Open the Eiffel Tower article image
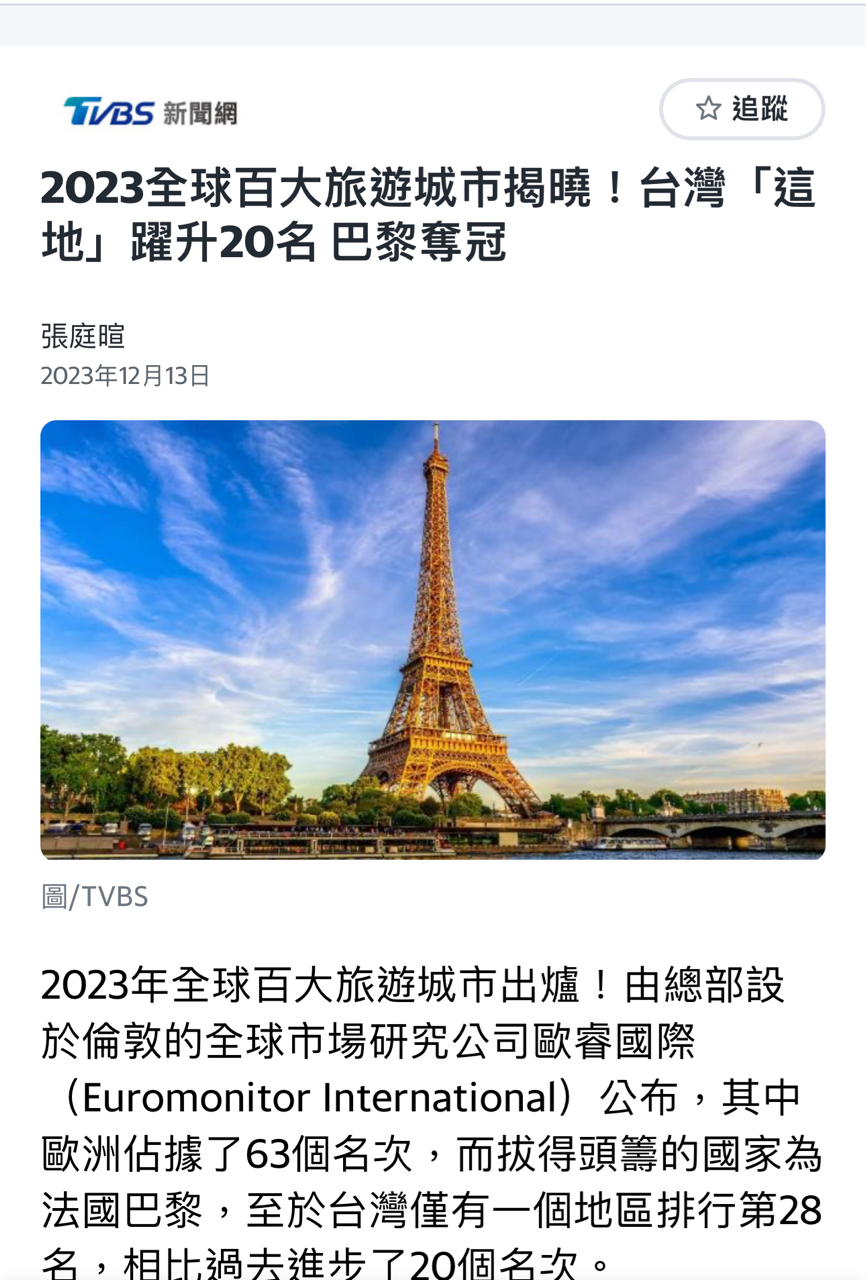866x1280 pixels. (432, 639)
